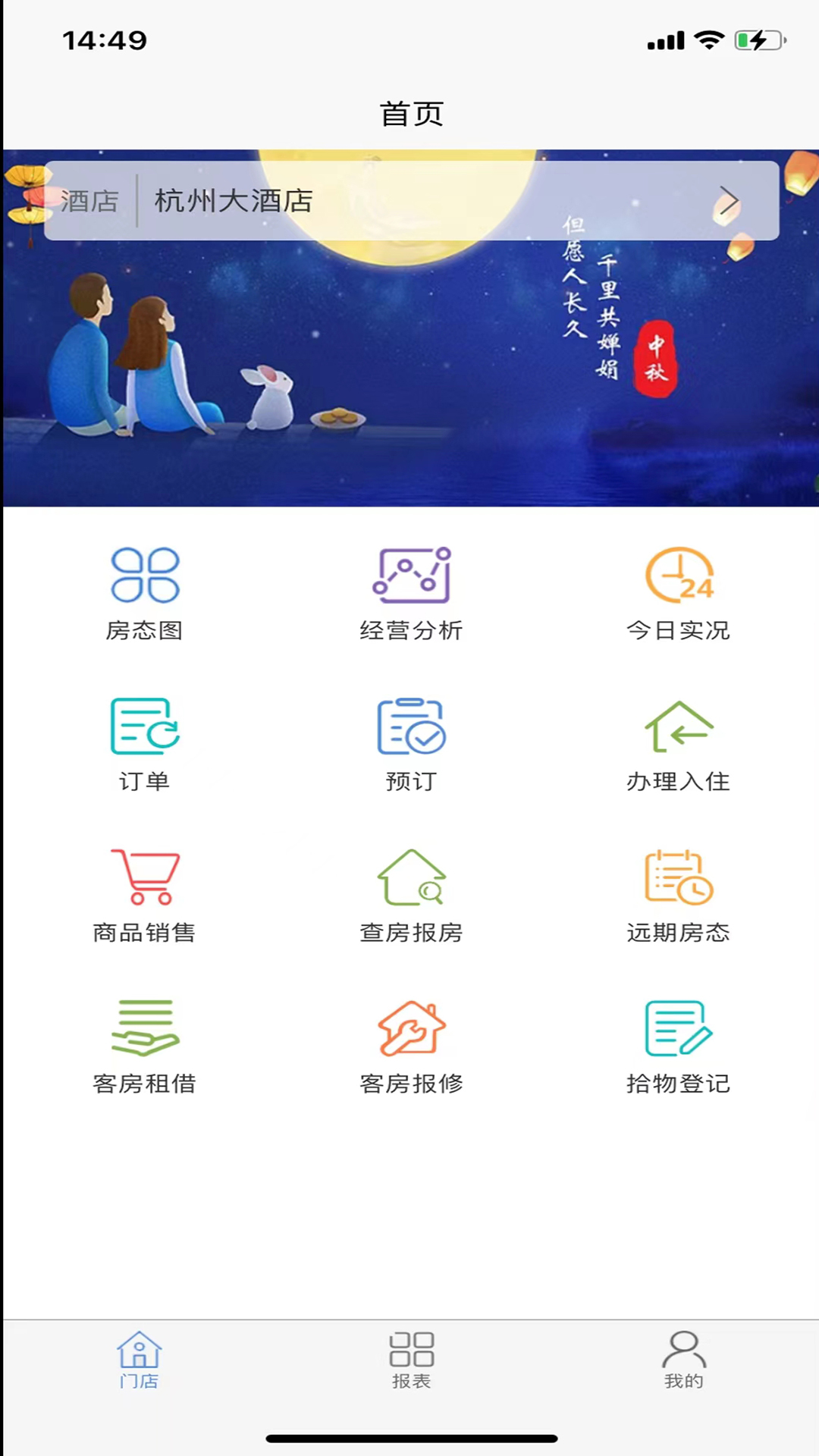The width and height of the screenshot is (819, 1456).
Task: Open 商品销售 product sales
Action: click(x=145, y=895)
